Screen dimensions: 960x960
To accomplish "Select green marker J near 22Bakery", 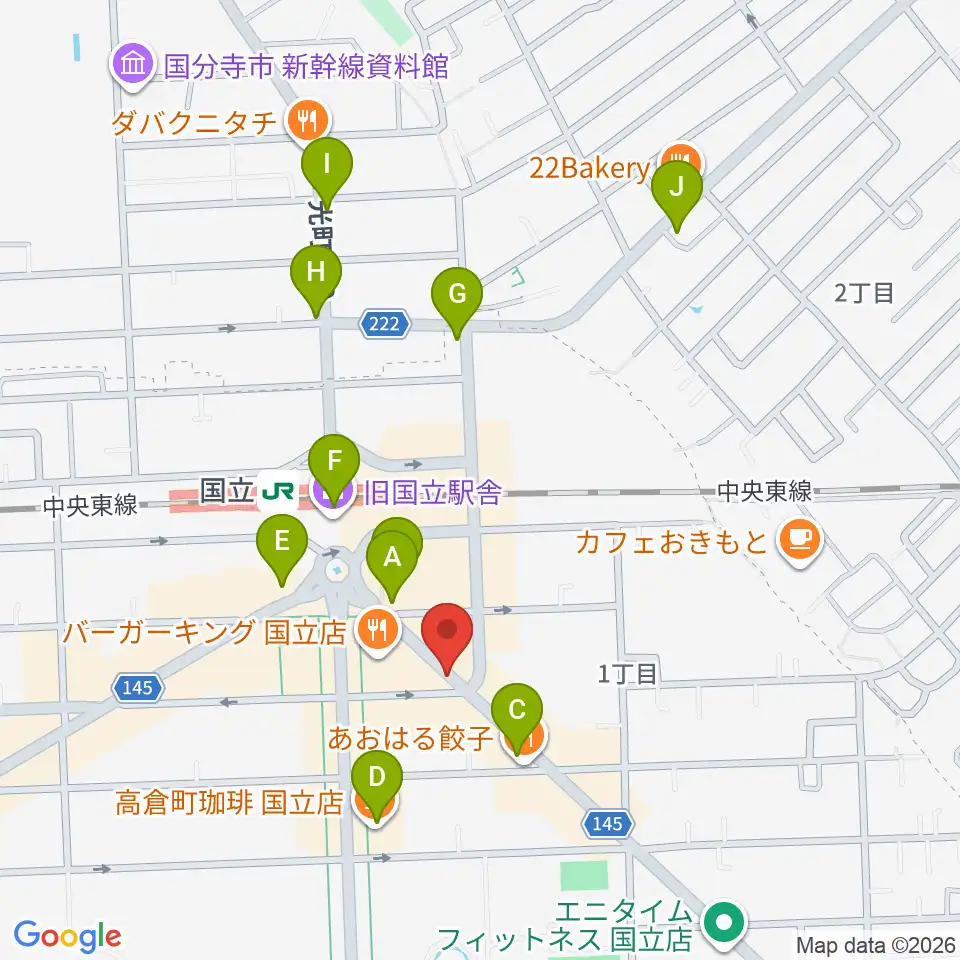I will pos(677,187).
